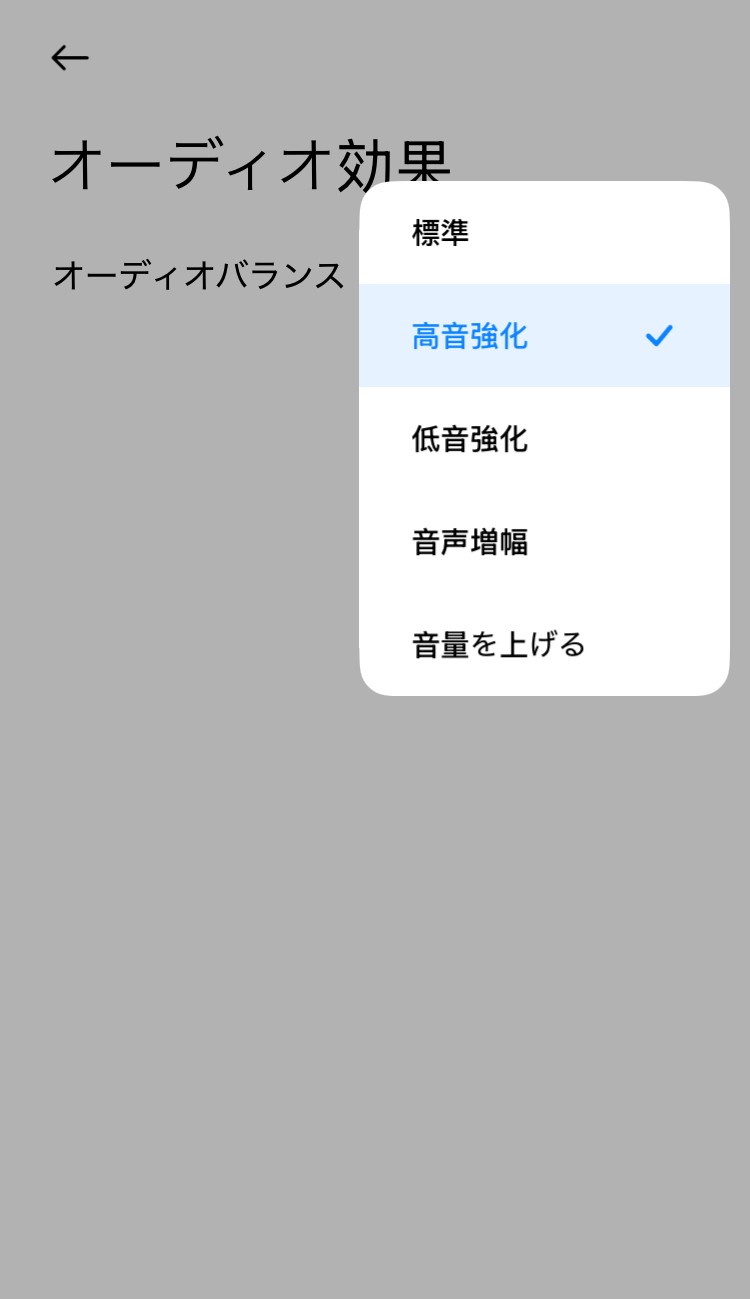This screenshot has height=1299, width=750.
Task: Select 低音強化 from the list
Action: (x=543, y=439)
